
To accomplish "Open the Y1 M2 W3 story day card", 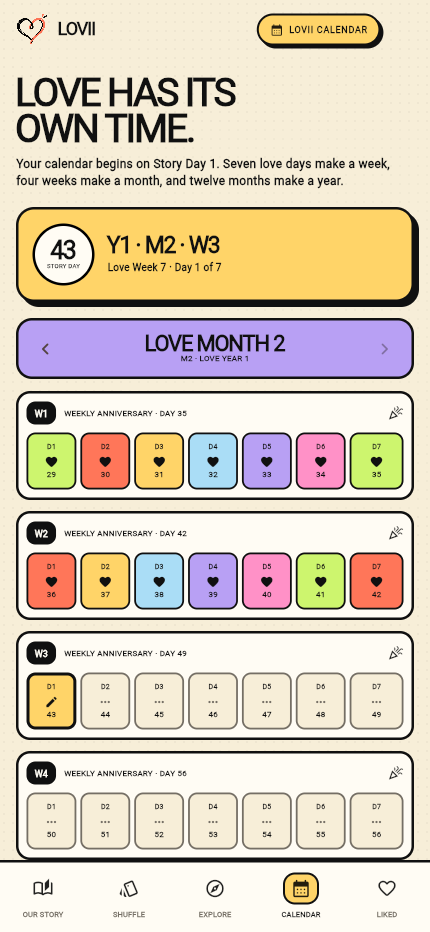I will [x=214, y=254].
